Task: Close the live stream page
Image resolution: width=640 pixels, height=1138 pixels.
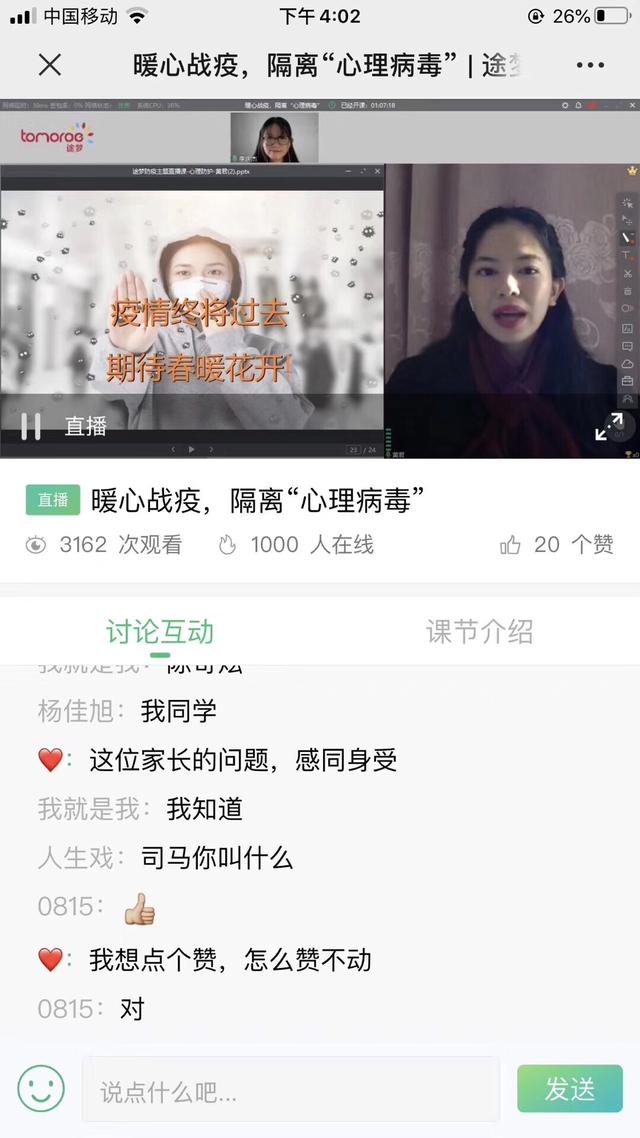Action: (49, 65)
